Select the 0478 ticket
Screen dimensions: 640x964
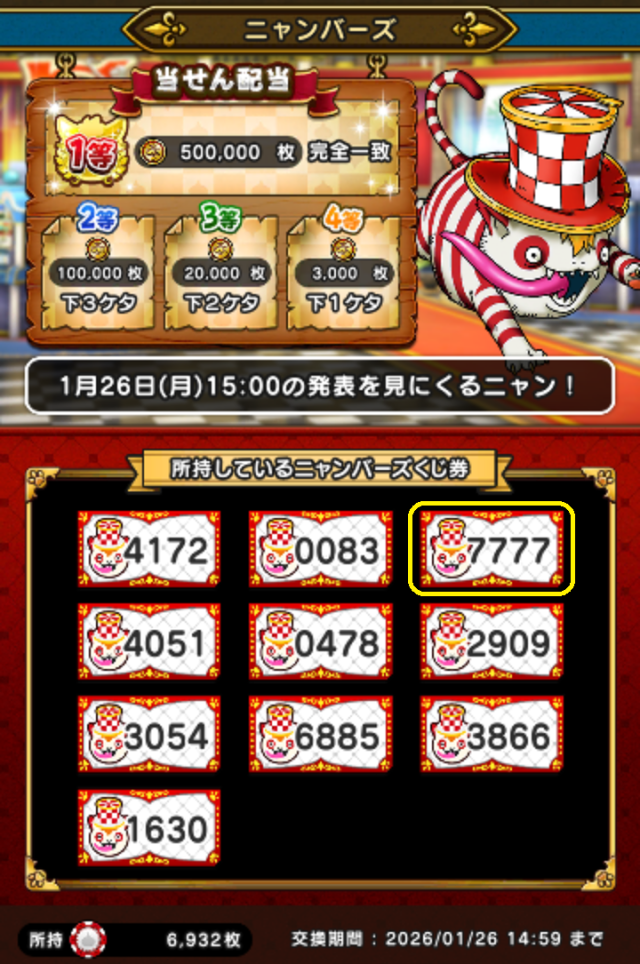click(320, 642)
